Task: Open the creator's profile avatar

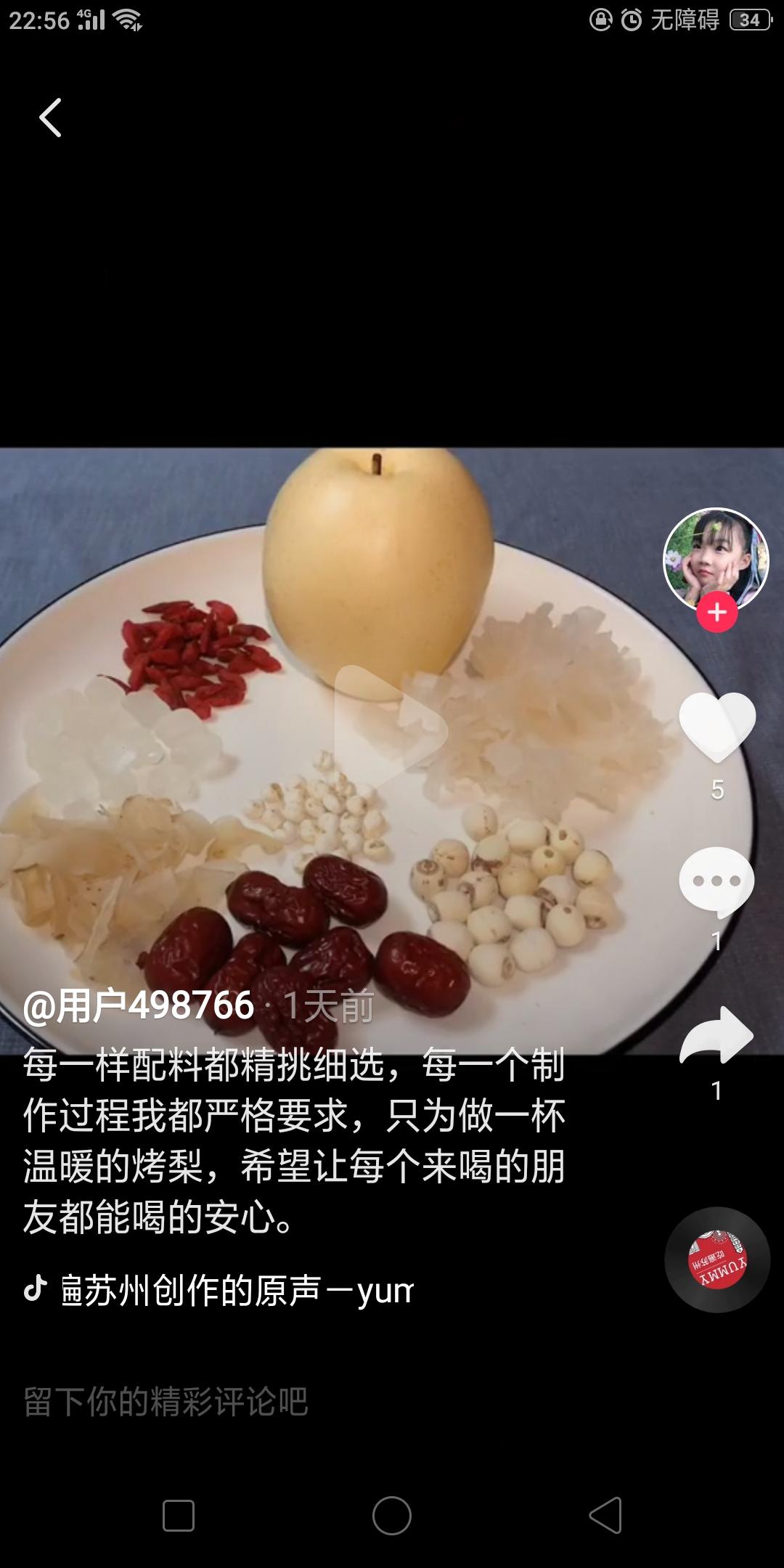Action: [716, 559]
